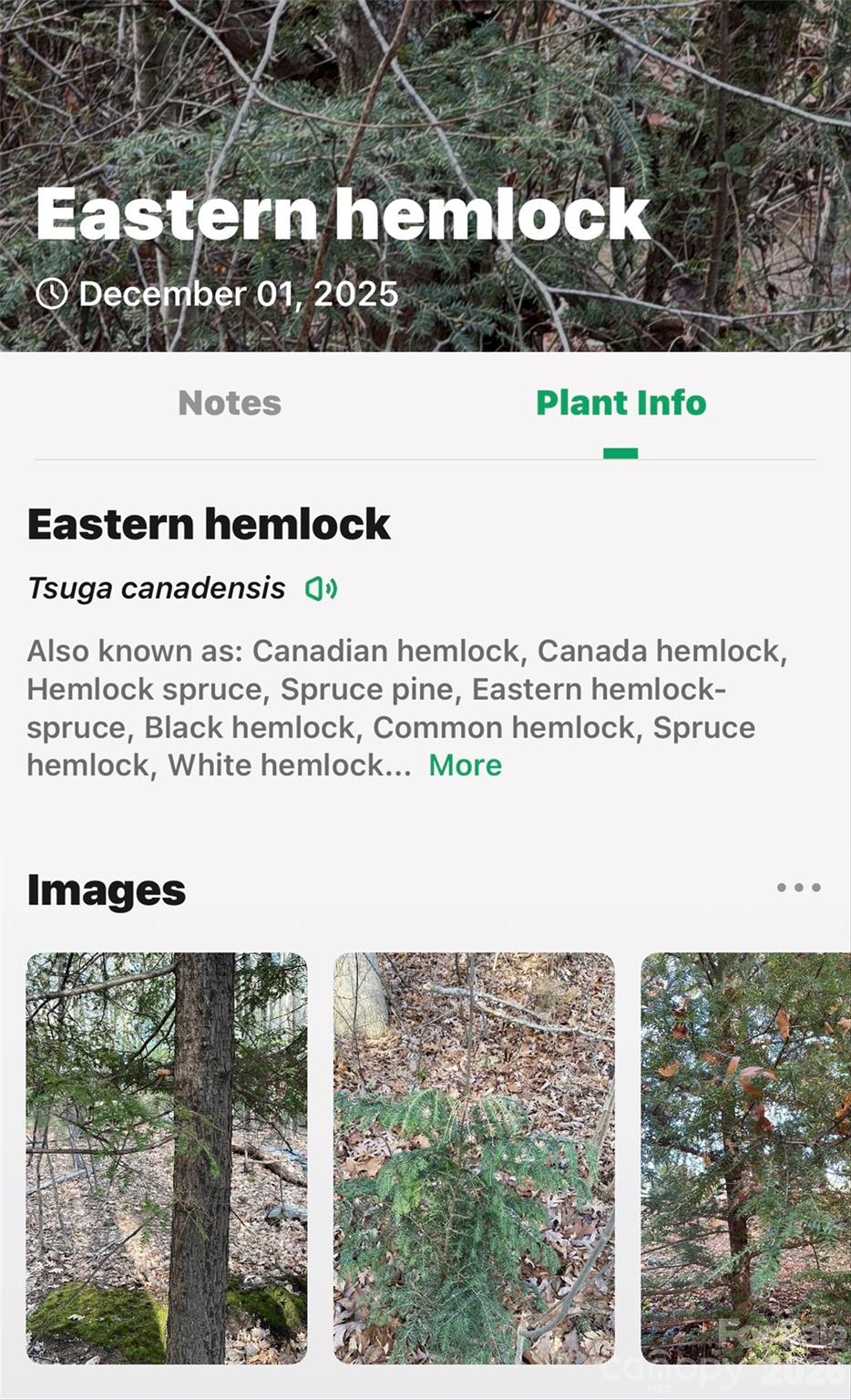Open the partially visible third hemlock image

(745, 1158)
